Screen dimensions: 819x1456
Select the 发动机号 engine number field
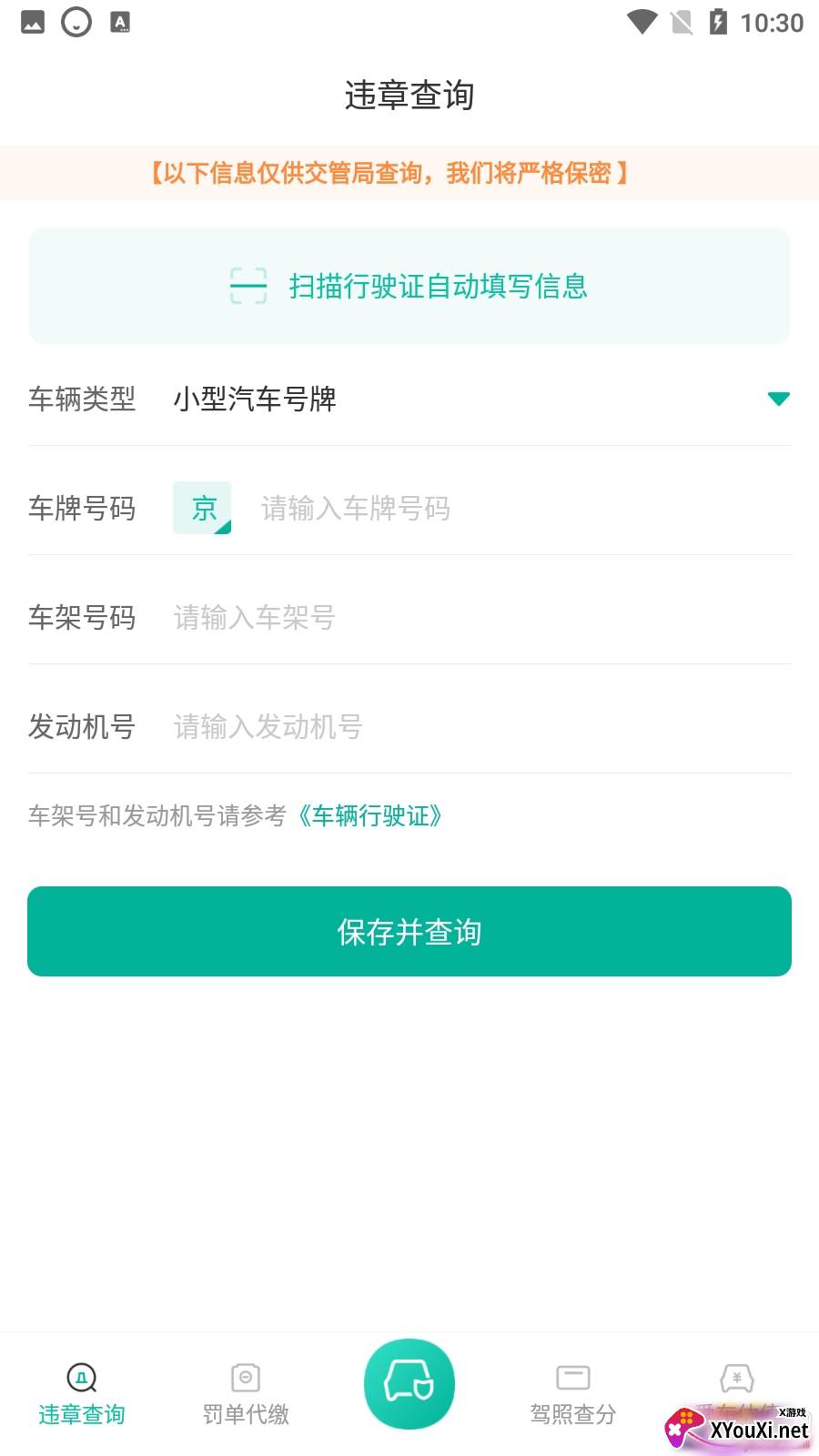(473, 727)
